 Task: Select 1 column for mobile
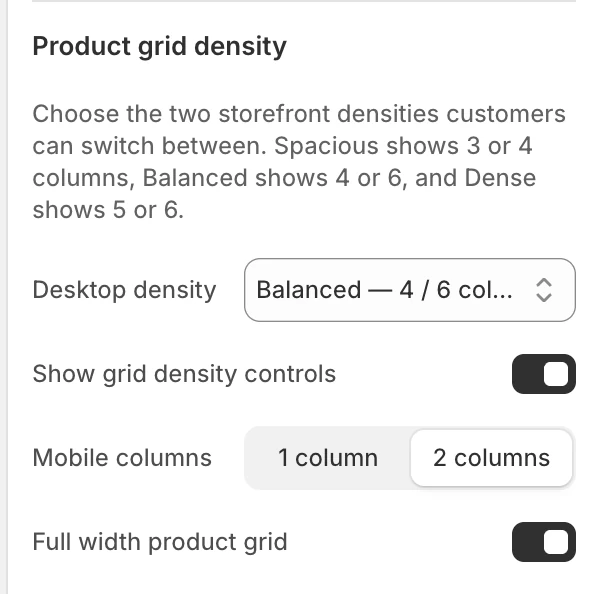point(328,458)
